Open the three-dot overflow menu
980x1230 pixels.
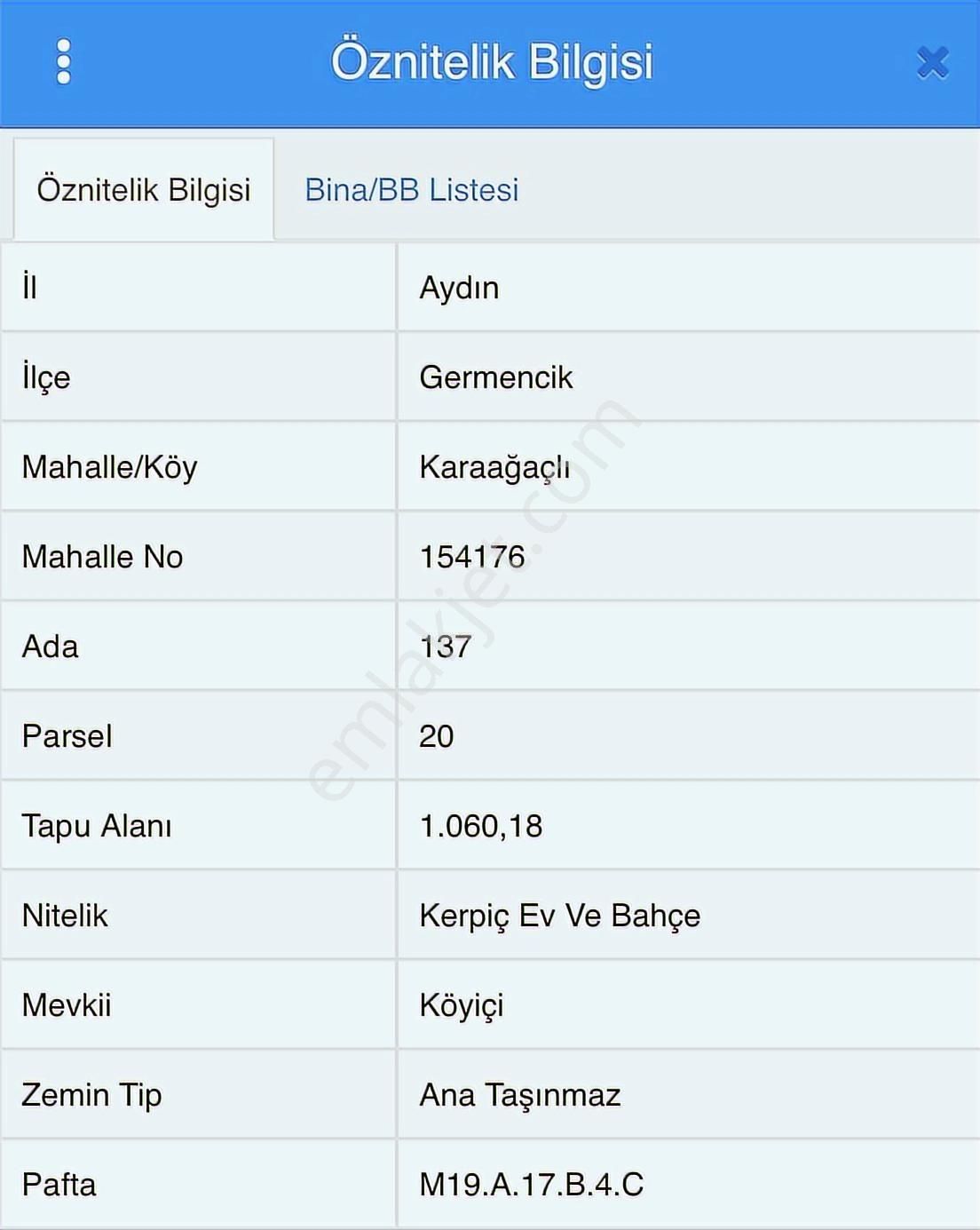pos(63,62)
